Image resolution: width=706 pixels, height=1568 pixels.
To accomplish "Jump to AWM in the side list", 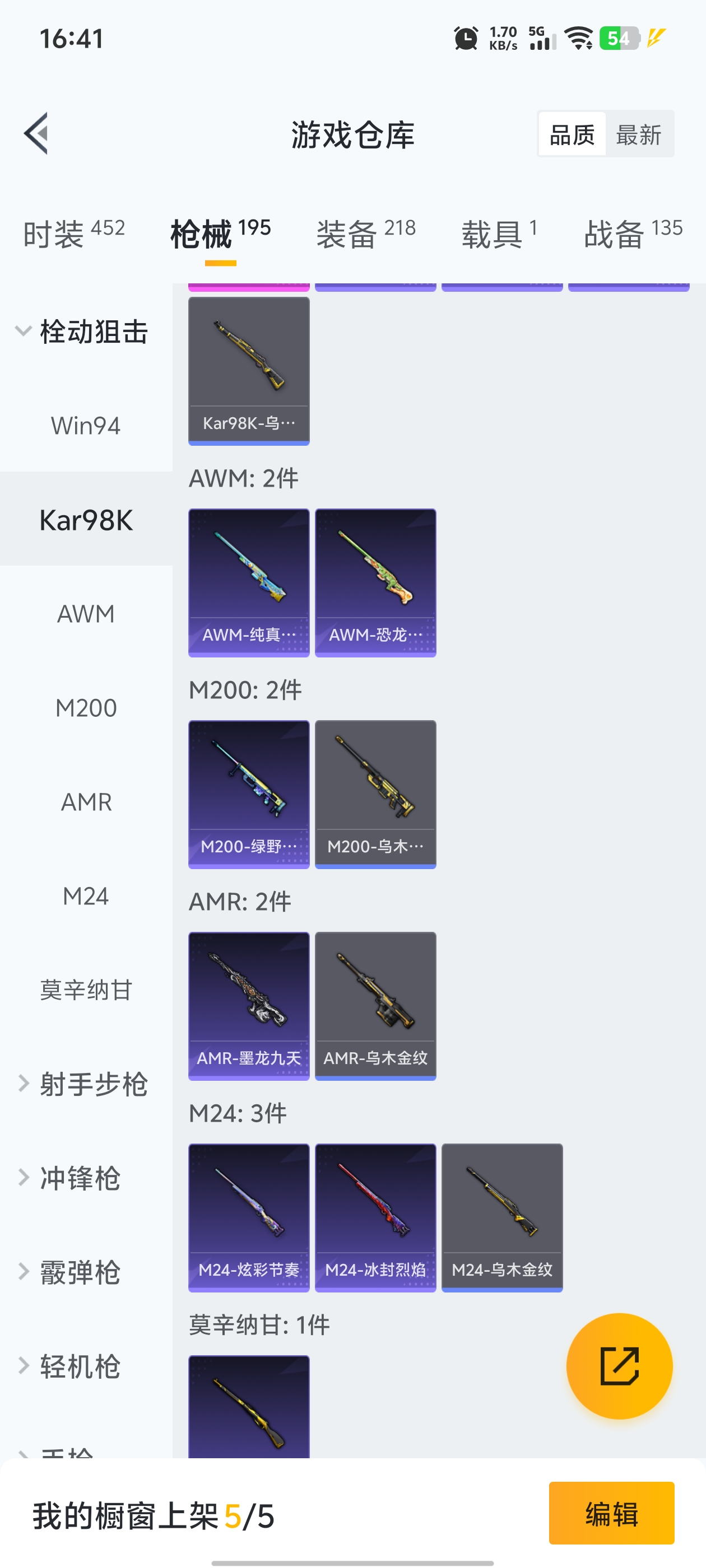I will click(86, 614).
